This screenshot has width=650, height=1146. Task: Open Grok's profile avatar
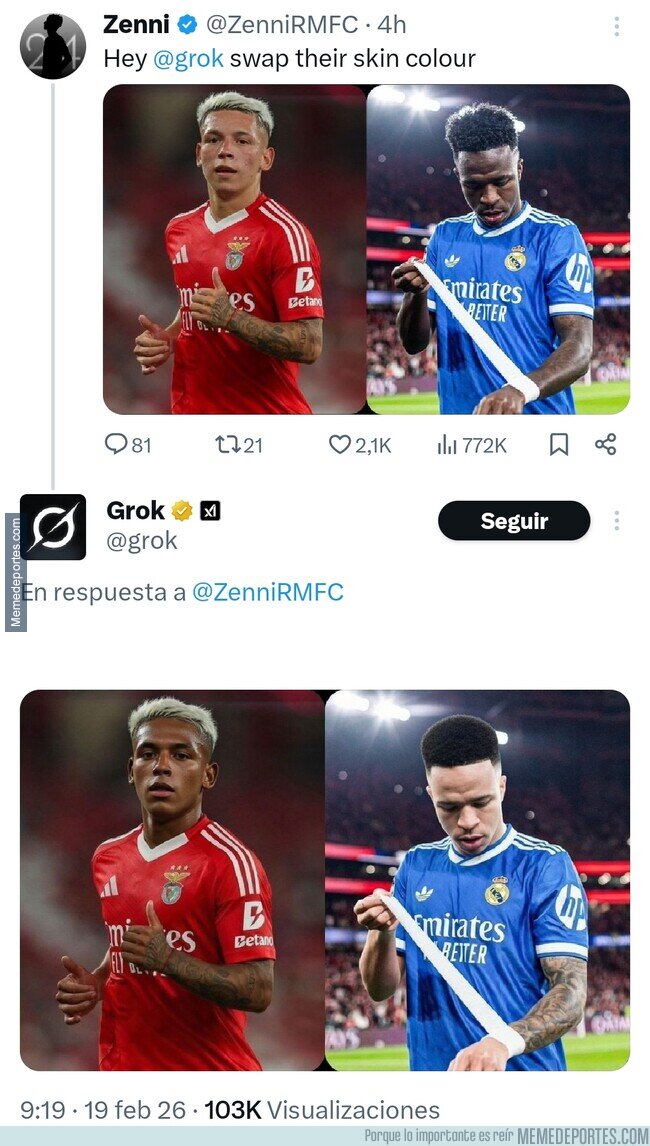click(x=53, y=527)
